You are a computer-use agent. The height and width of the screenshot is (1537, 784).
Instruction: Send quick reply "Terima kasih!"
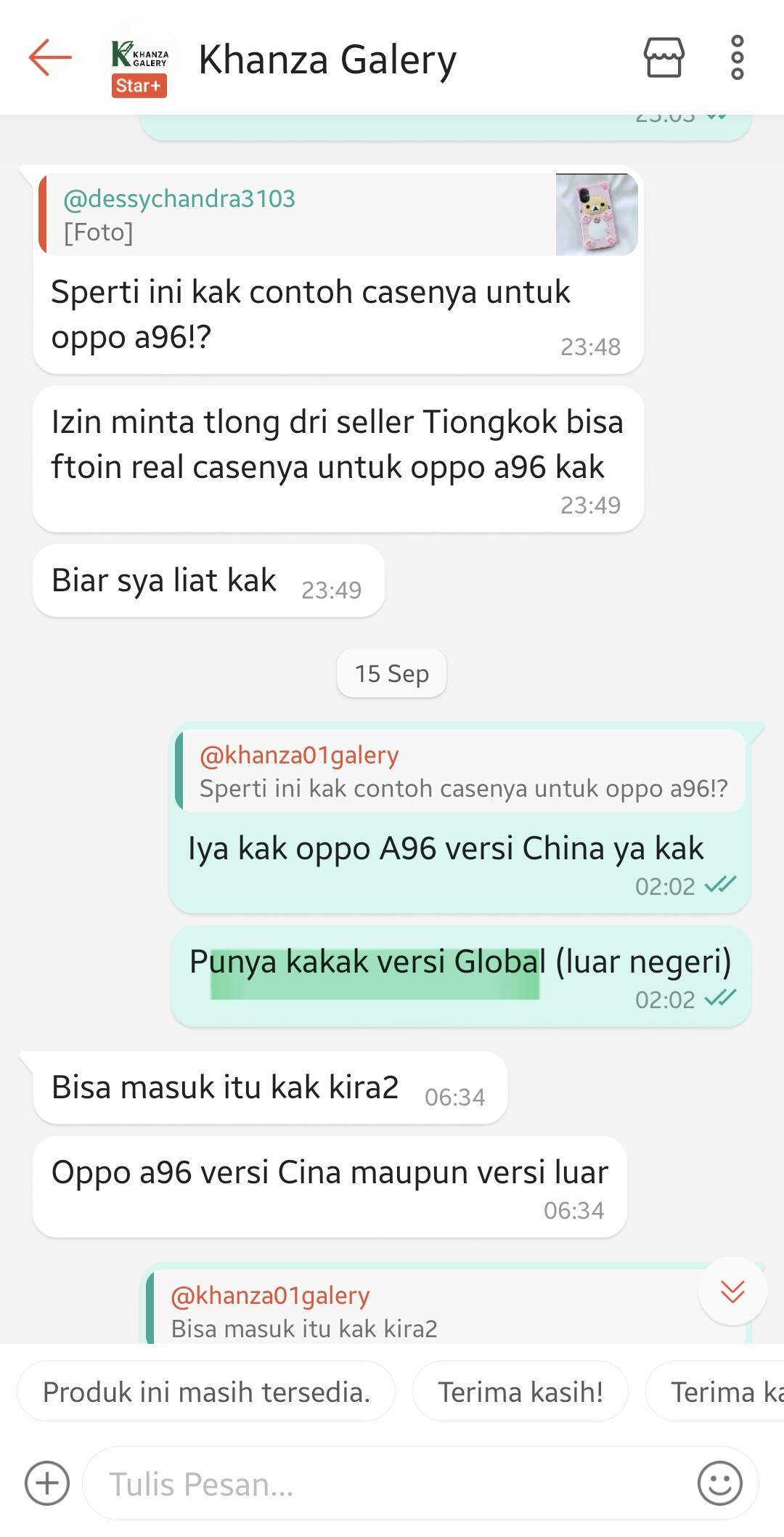(520, 1392)
